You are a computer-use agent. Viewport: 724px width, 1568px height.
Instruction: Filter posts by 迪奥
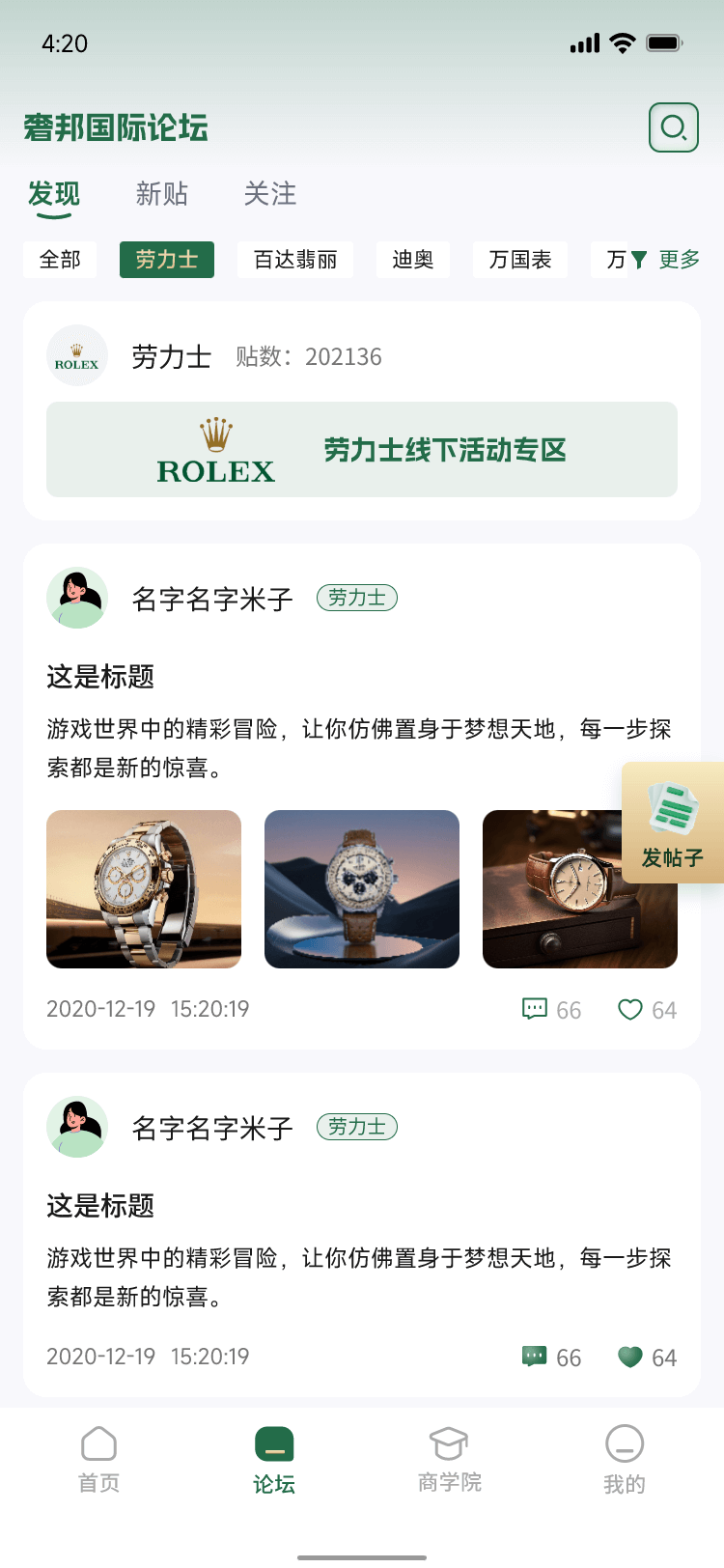tap(412, 260)
